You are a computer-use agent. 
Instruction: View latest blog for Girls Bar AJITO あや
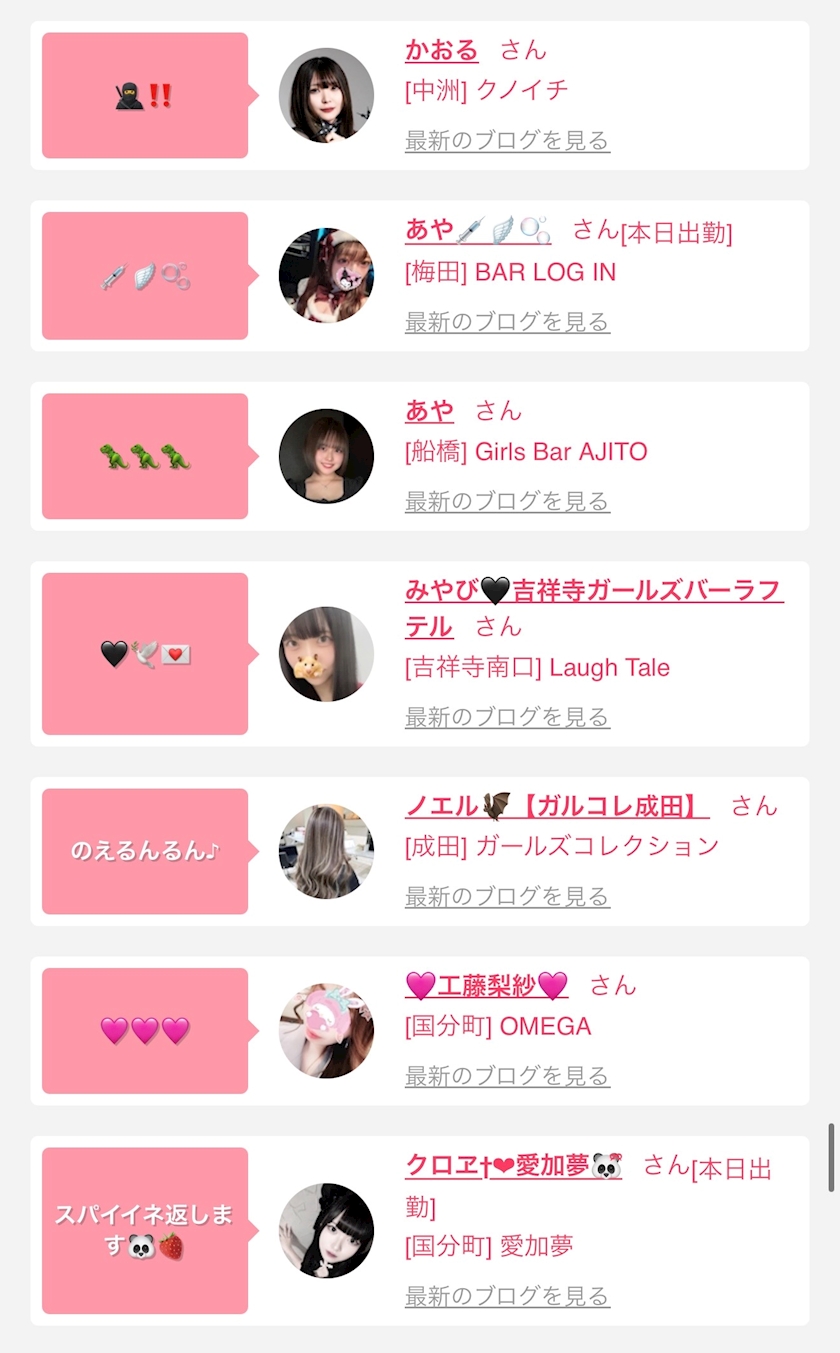coord(507,501)
